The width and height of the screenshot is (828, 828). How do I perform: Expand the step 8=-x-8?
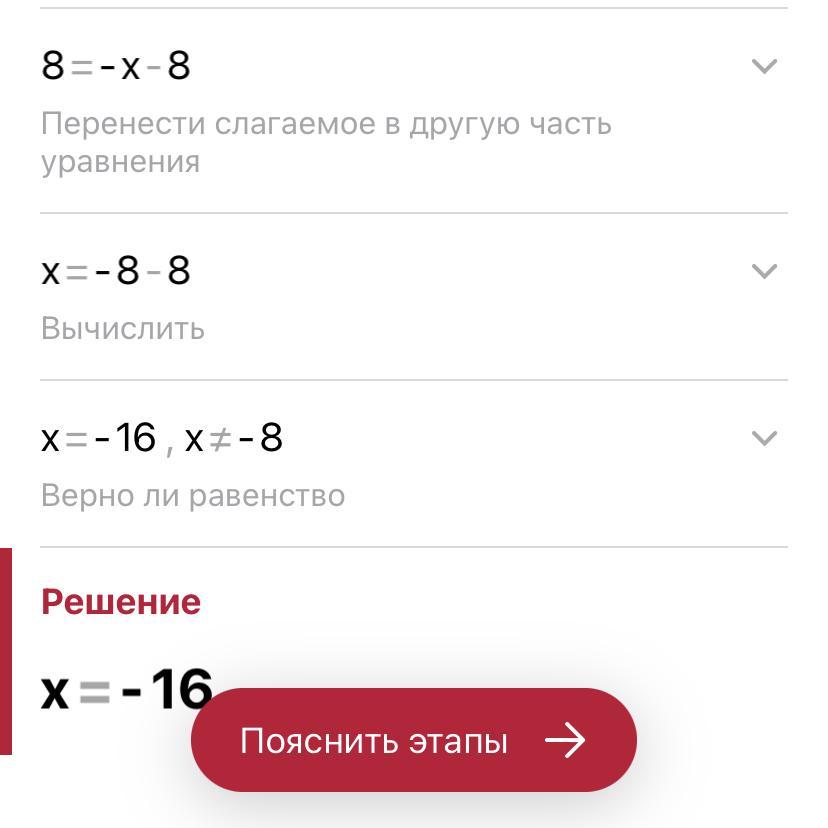pyautogui.click(x=764, y=67)
